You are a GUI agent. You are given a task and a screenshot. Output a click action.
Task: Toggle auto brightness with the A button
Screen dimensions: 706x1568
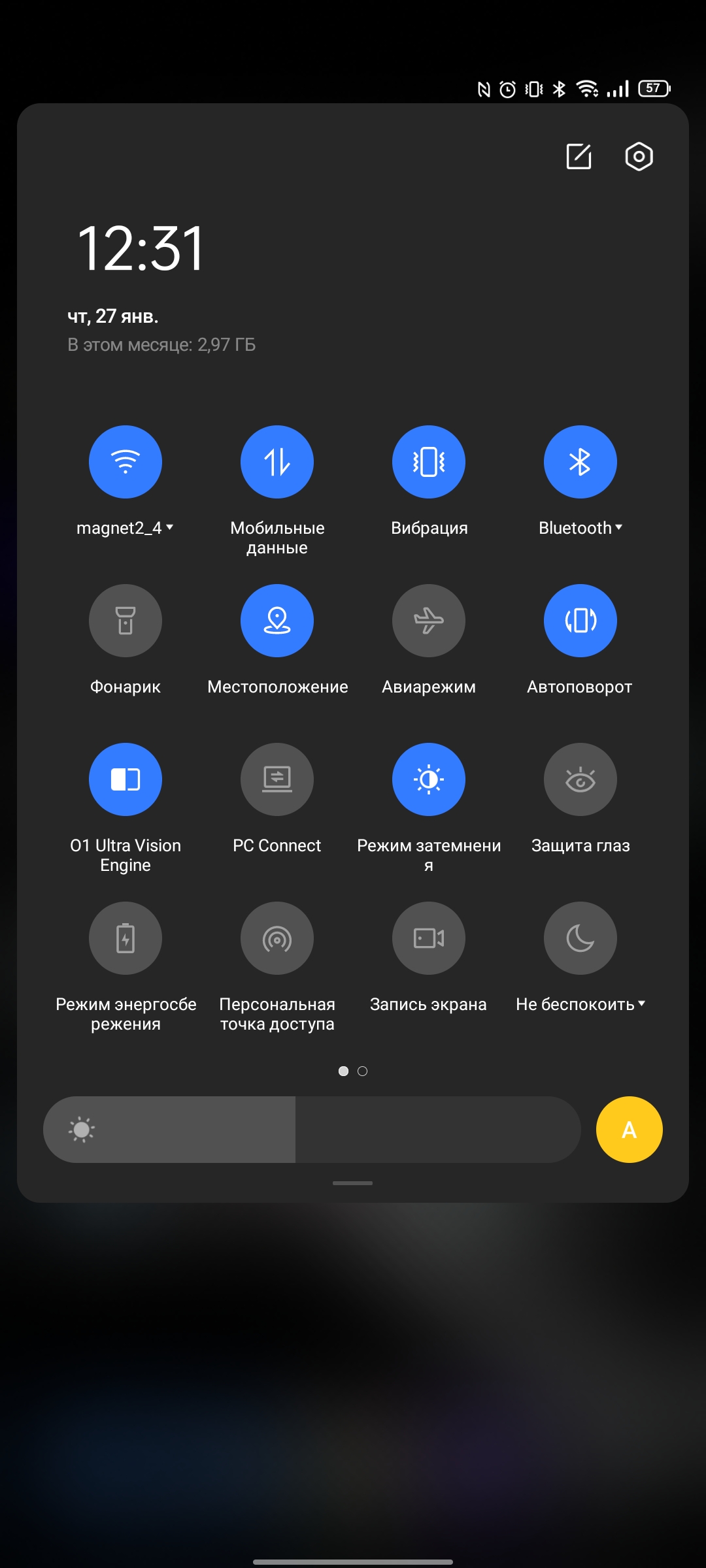[x=629, y=1130]
